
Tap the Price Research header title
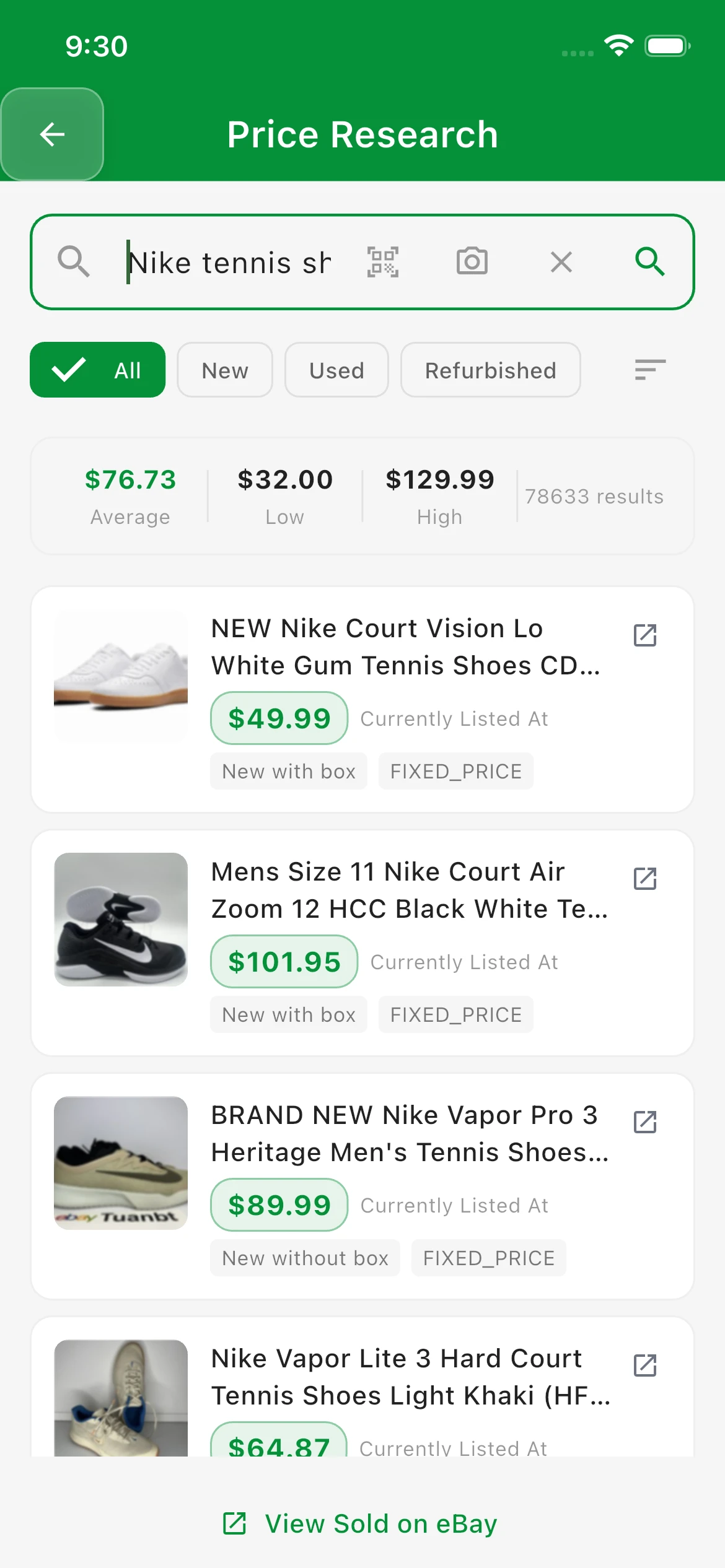(362, 134)
